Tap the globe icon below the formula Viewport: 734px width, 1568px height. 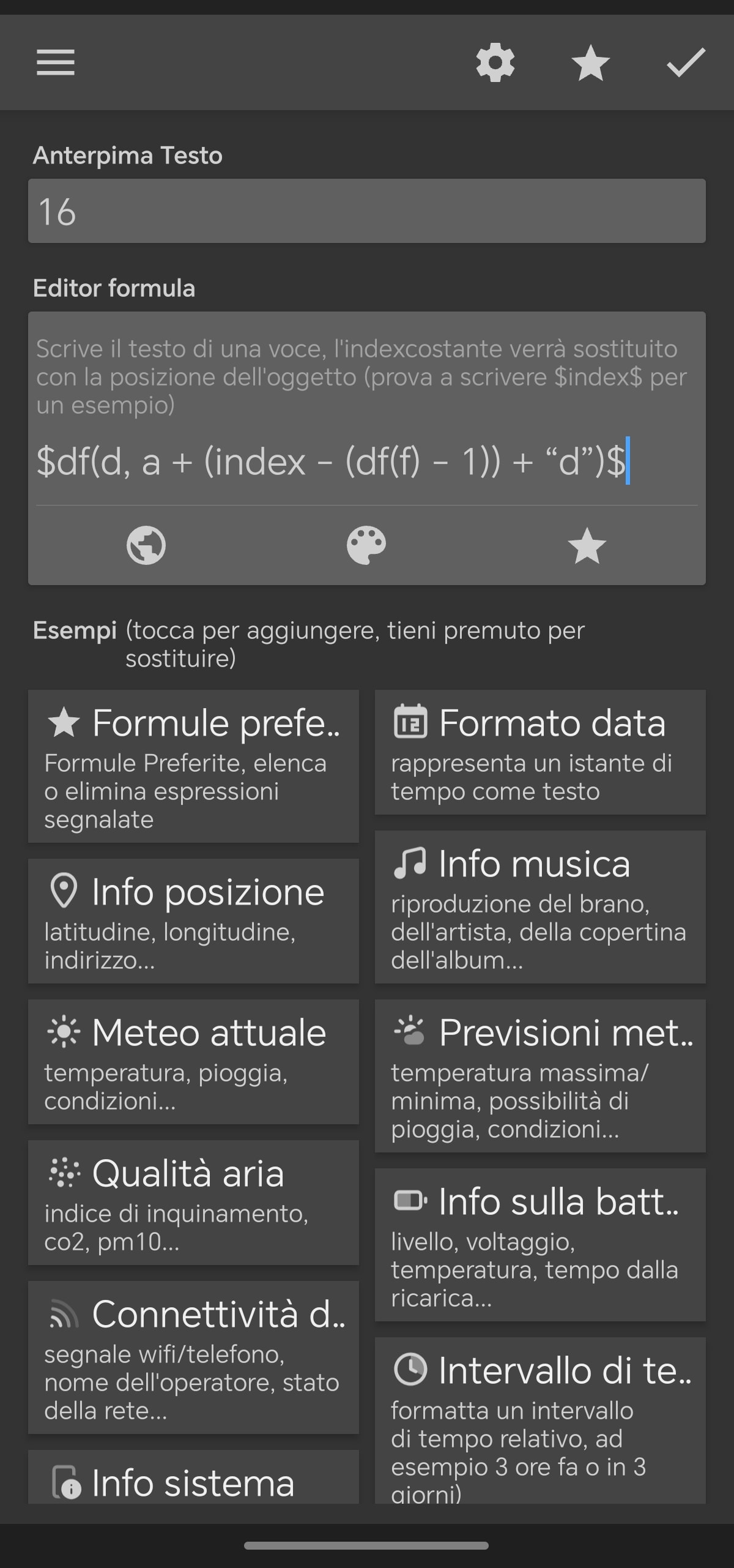146,545
